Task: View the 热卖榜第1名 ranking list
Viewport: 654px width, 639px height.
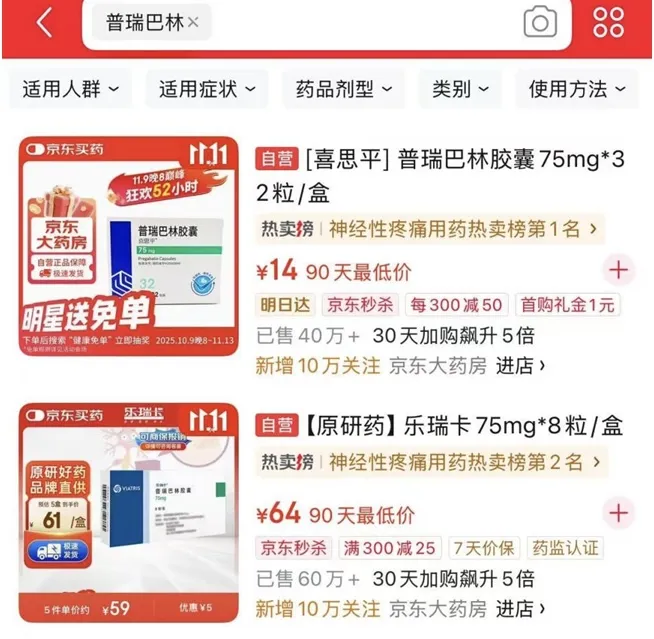Action: [432, 228]
